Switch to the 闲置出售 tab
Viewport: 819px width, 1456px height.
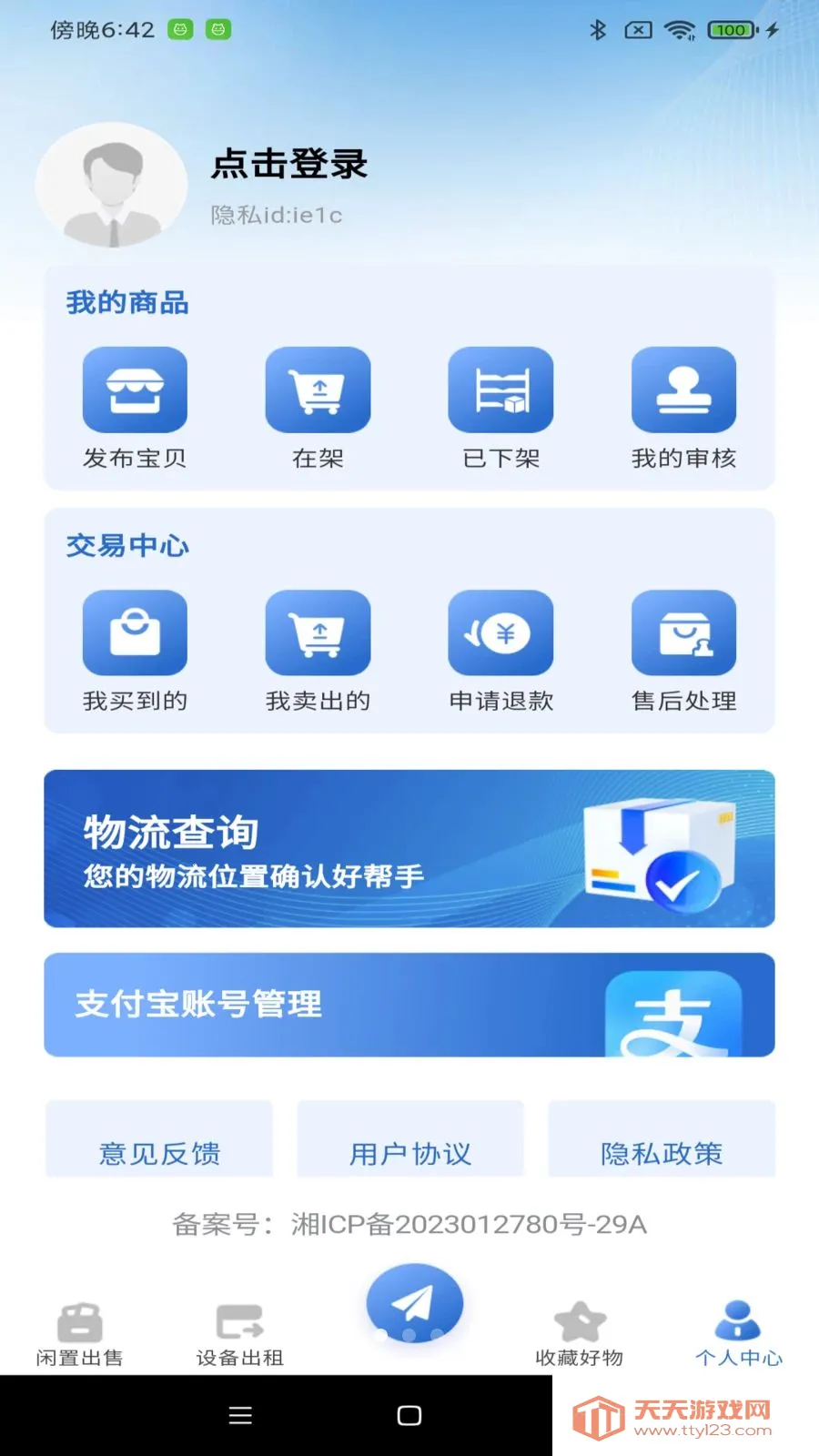pos(80,1334)
